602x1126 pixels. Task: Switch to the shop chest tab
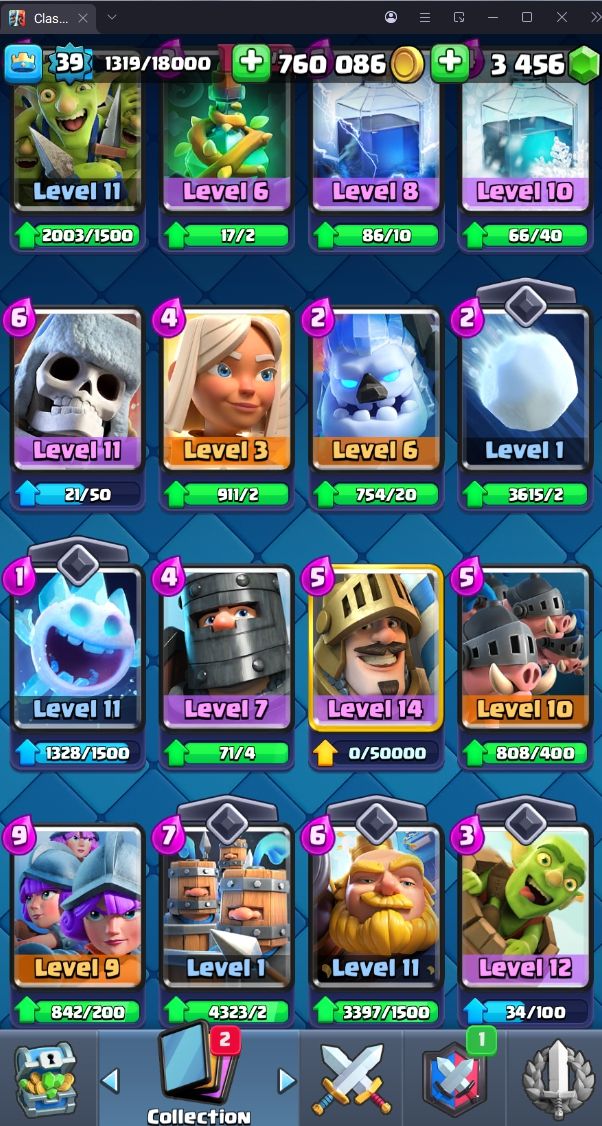click(45, 1078)
